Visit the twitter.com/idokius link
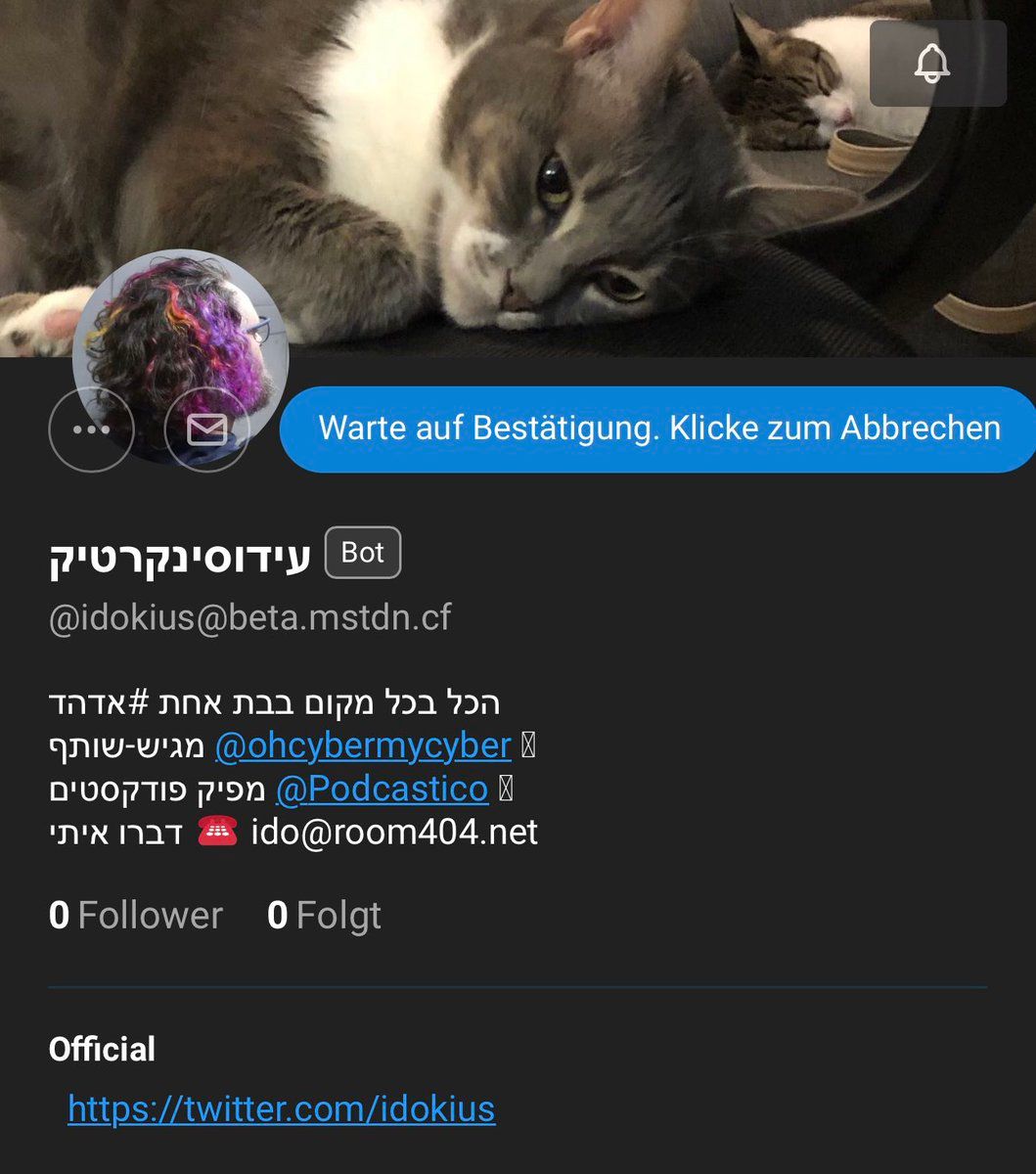The height and width of the screenshot is (1174, 1036). pyautogui.click(x=282, y=1108)
